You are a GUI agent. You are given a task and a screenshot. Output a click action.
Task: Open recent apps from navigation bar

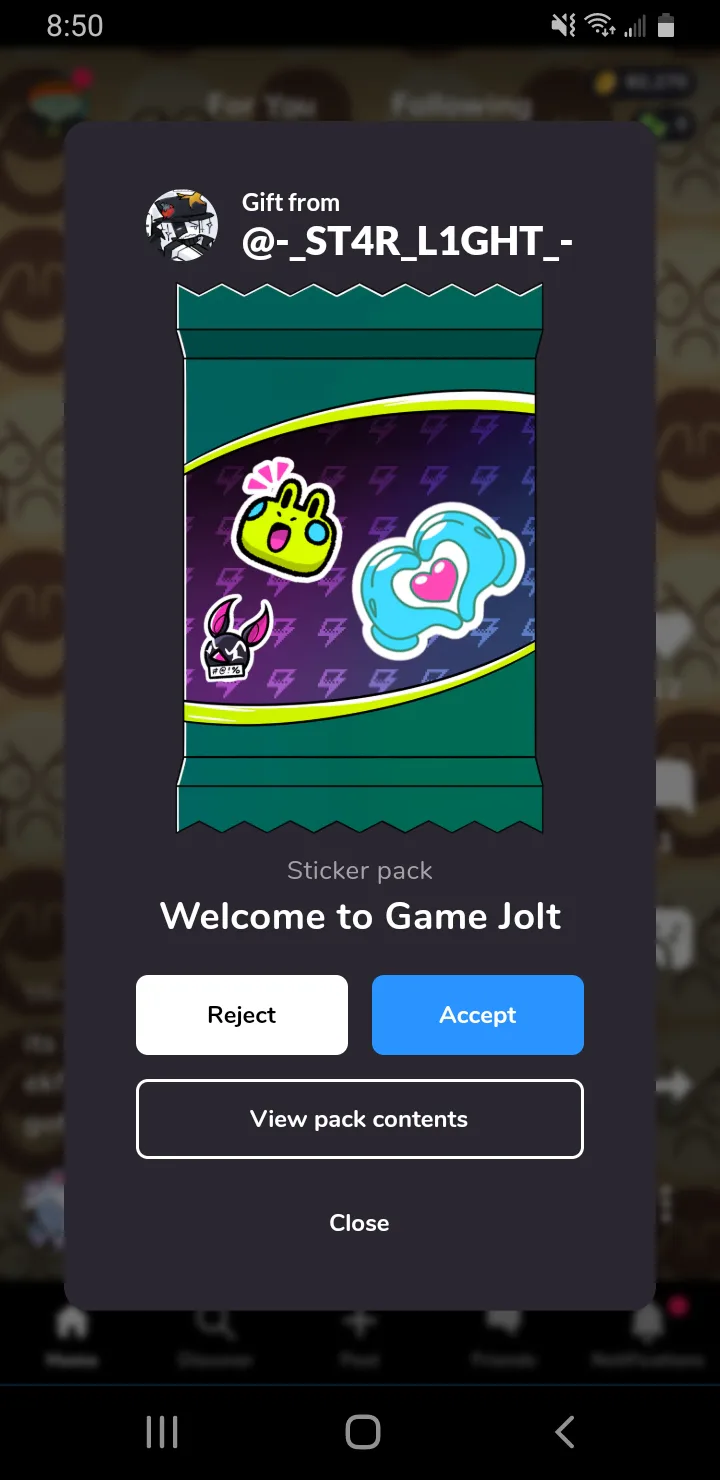(161, 1432)
